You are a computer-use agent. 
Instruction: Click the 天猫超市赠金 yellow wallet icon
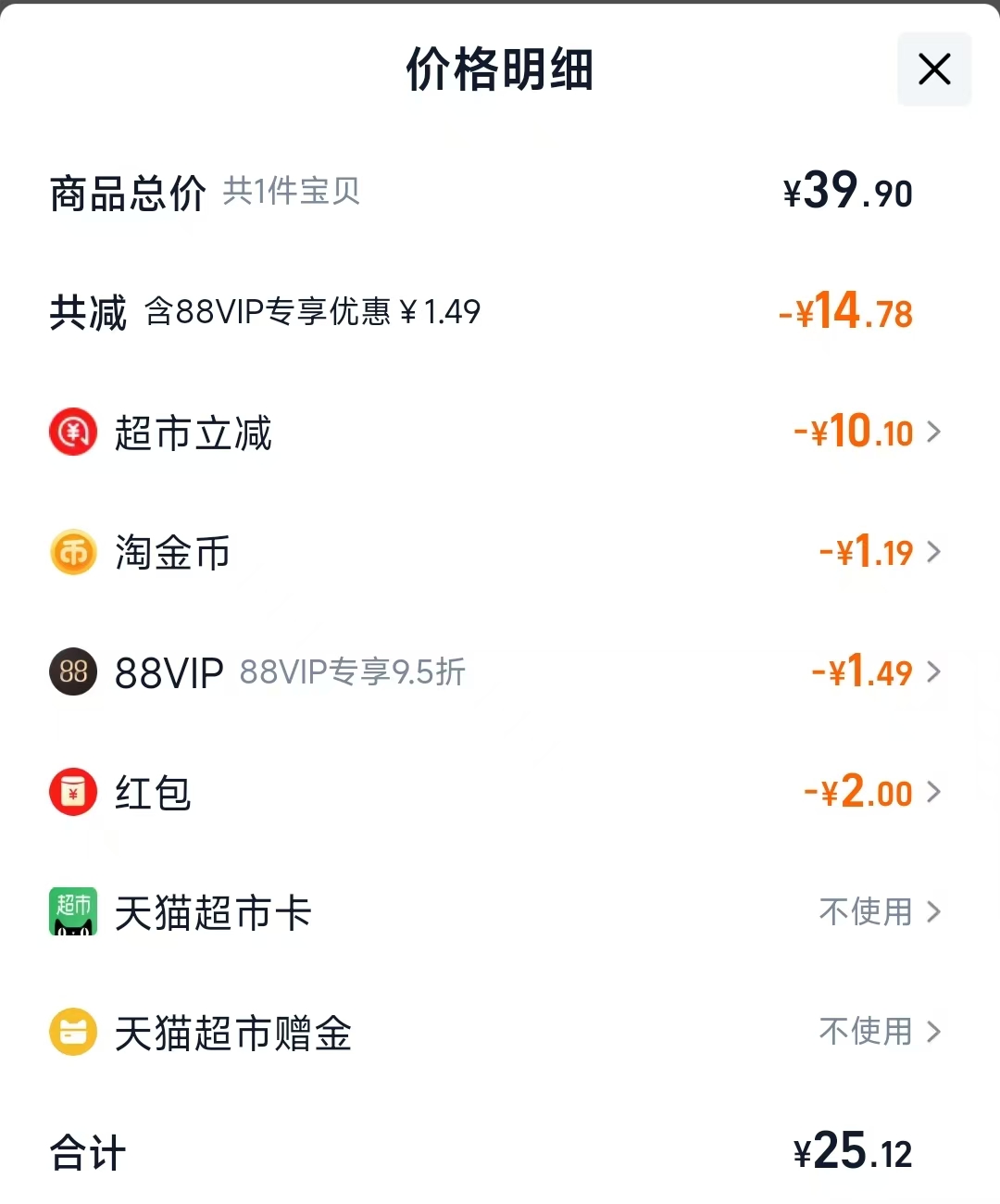tap(72, 1032)
